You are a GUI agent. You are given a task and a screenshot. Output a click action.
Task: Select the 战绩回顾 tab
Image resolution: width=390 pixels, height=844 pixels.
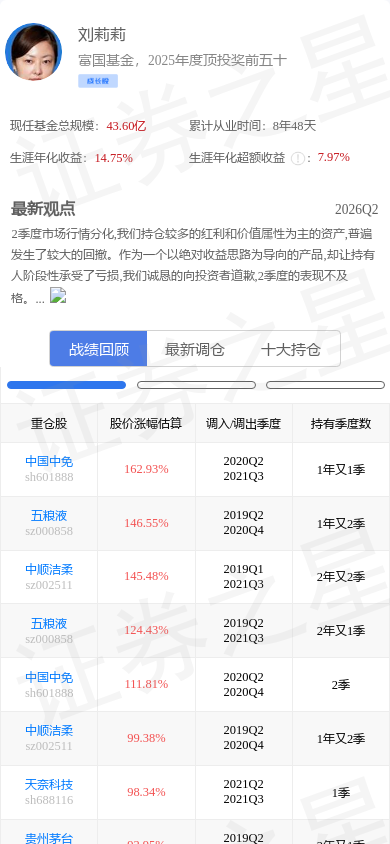pyautogui.click(x=99, y=349)
